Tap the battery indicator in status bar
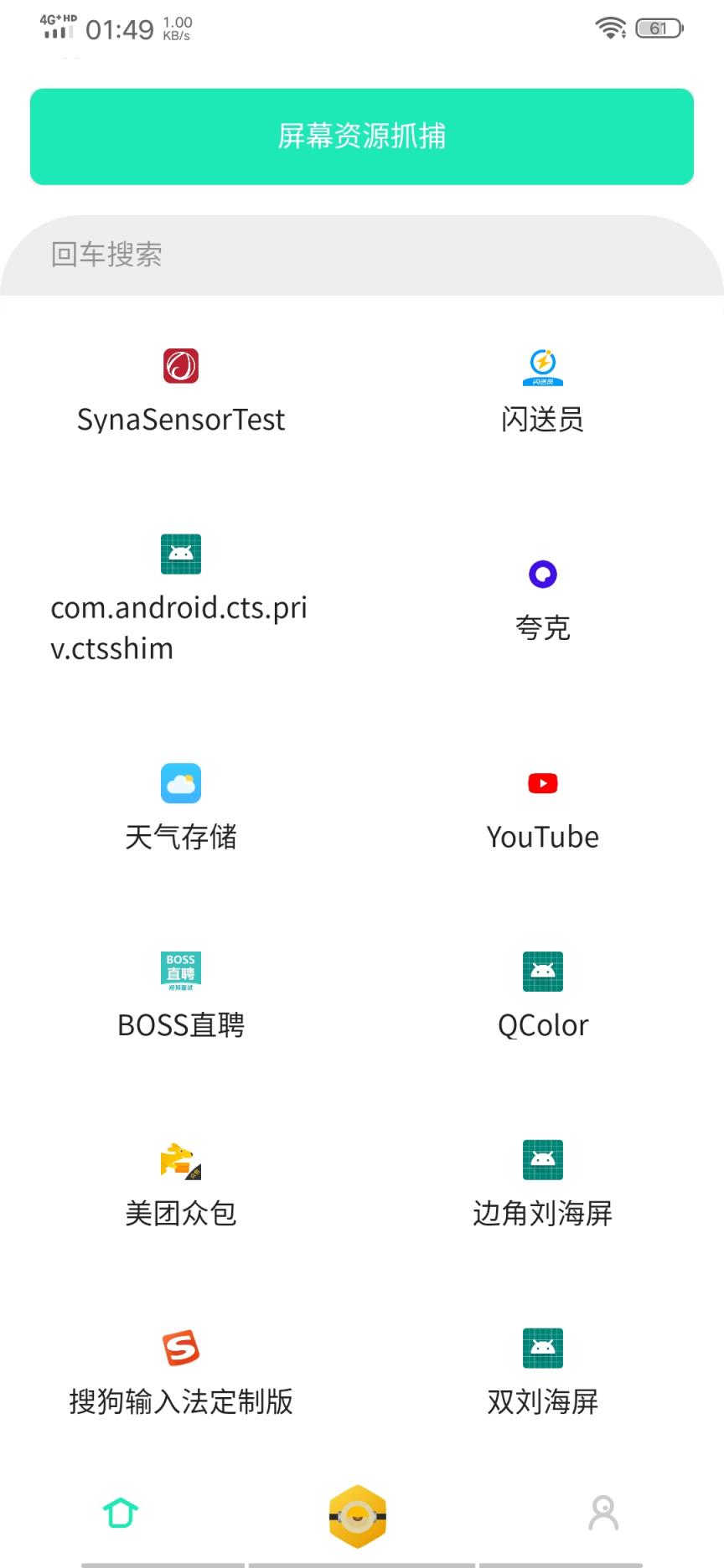Viewport: 724px width, 1568px height. [x=658, y=28]
